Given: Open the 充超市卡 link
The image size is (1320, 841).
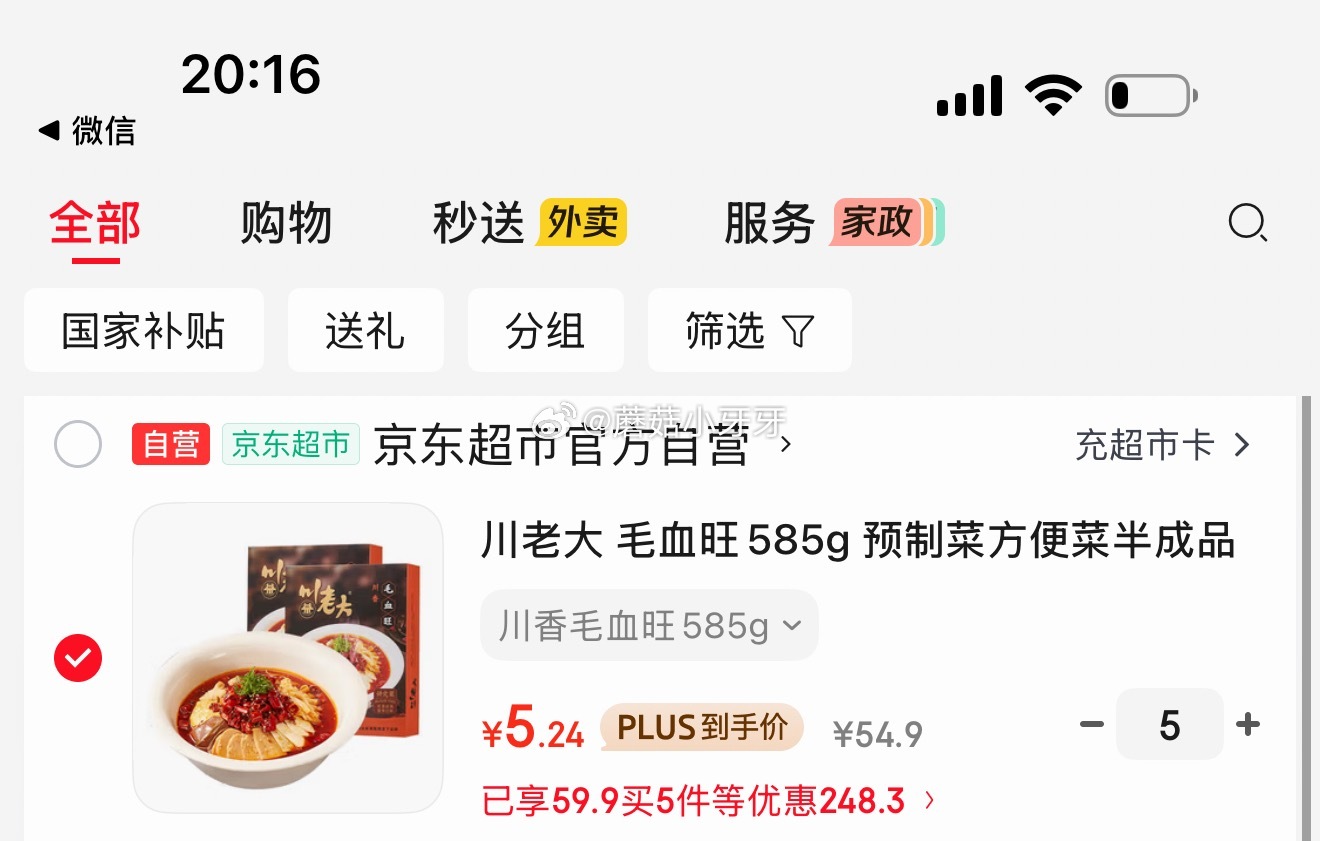Looking at the screenshot, I should (1162, 444).
